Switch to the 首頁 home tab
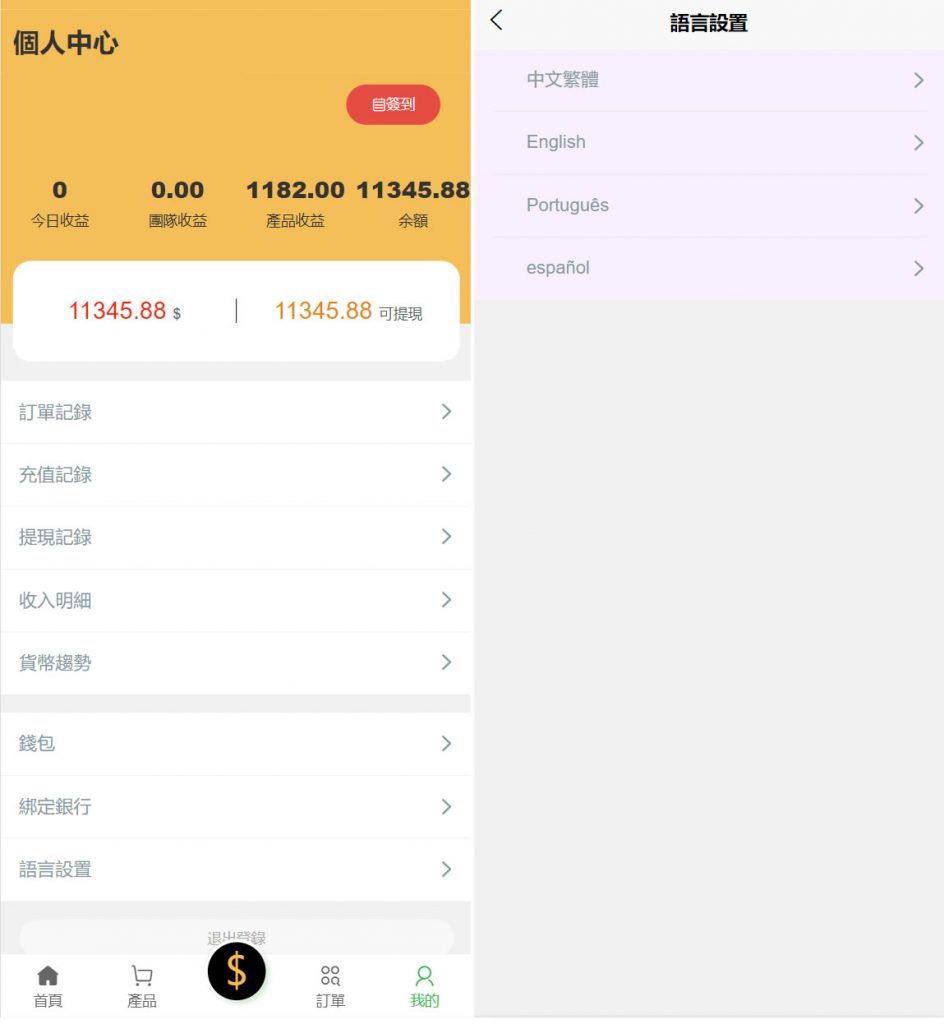 pos(47,986)
